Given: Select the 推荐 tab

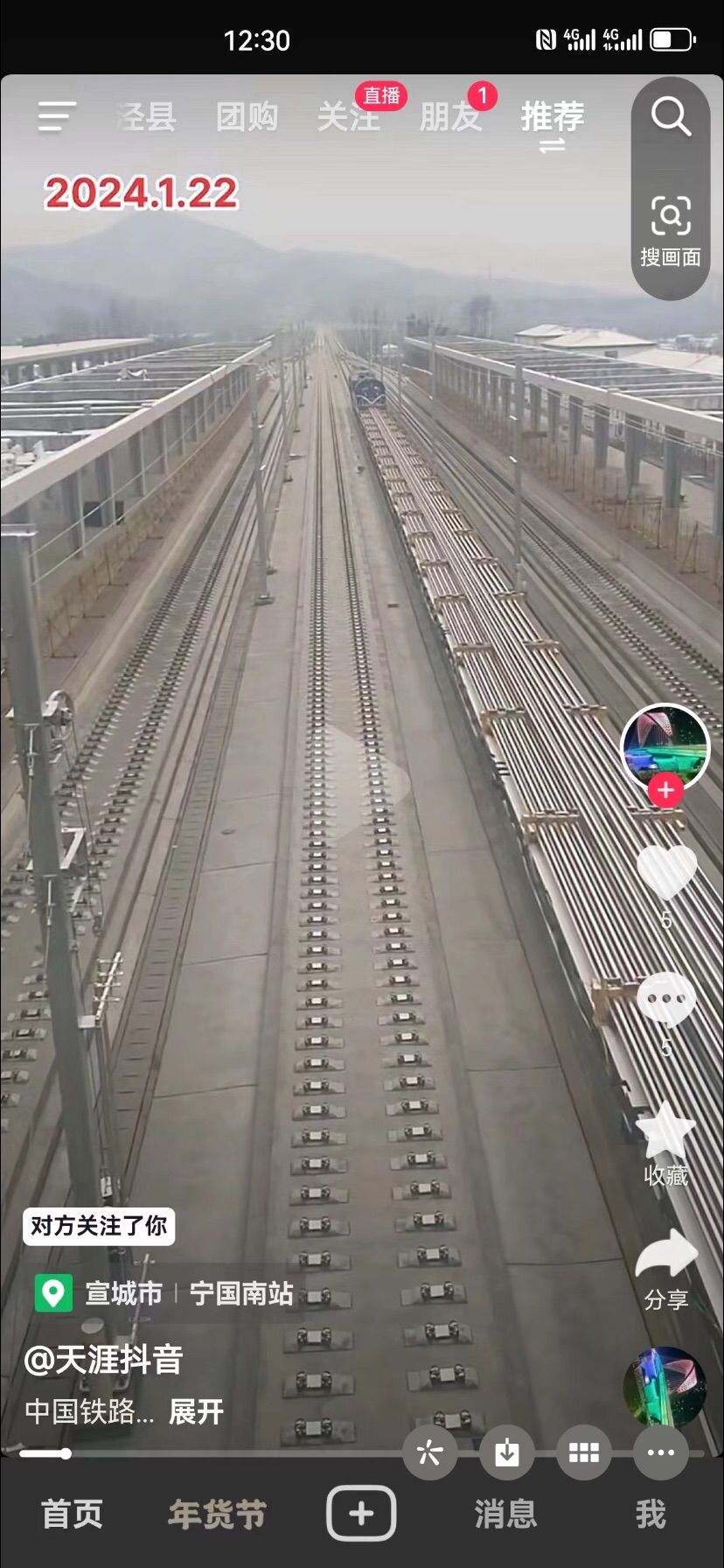Looking at the screenshot, I should point(552,117).
